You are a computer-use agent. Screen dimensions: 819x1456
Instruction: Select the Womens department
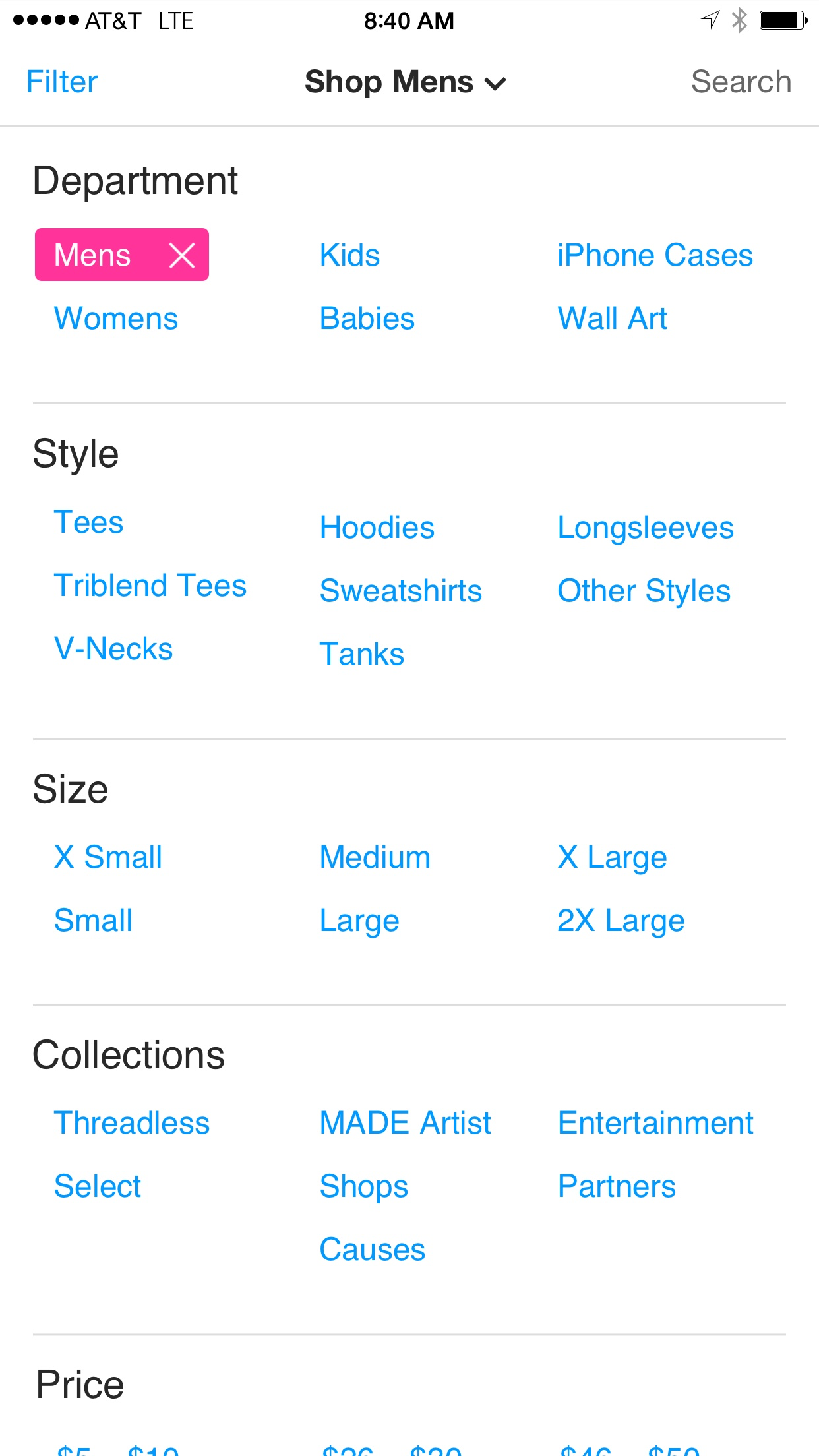[116, 318]
